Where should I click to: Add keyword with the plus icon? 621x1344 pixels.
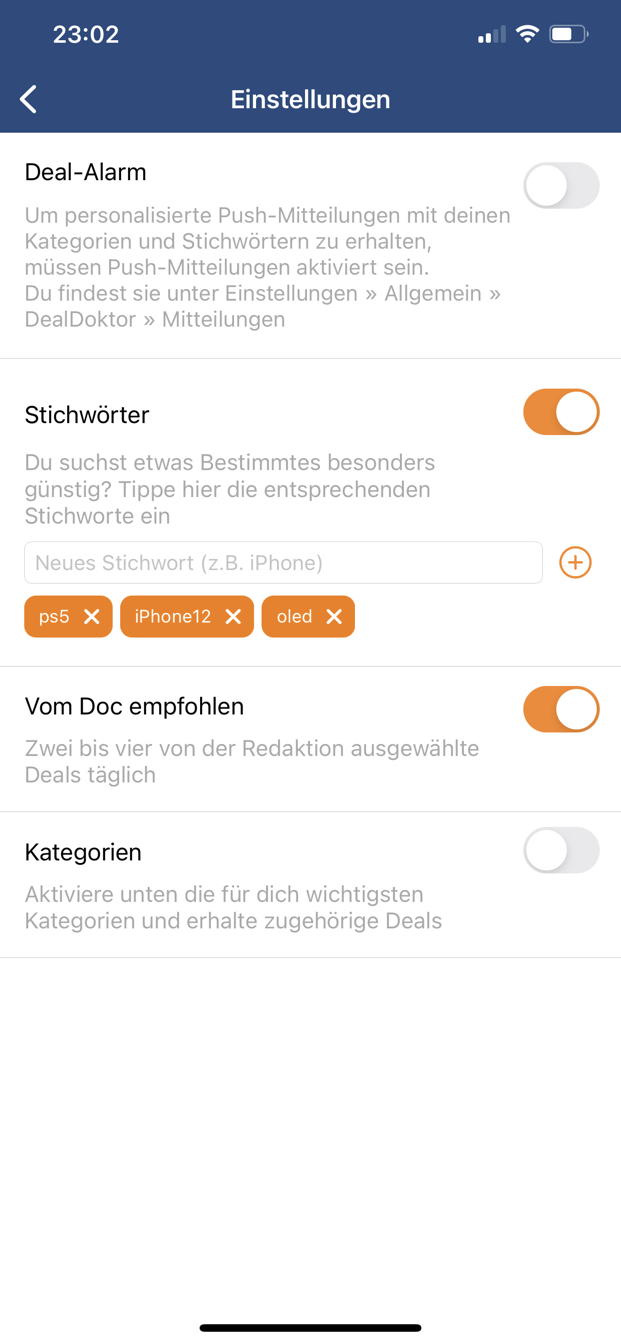pyautogui.click(x=575, y=563)
